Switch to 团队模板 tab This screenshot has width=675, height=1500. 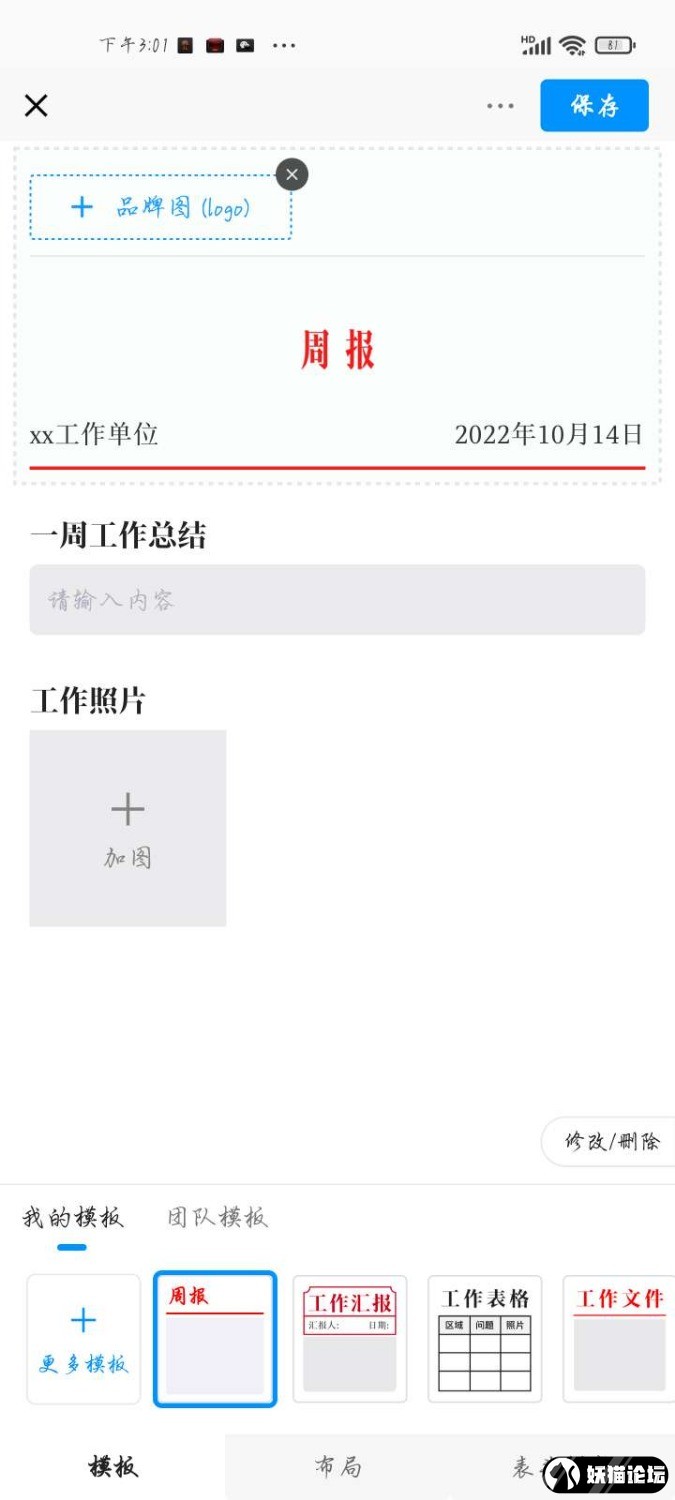[217, 1218]
